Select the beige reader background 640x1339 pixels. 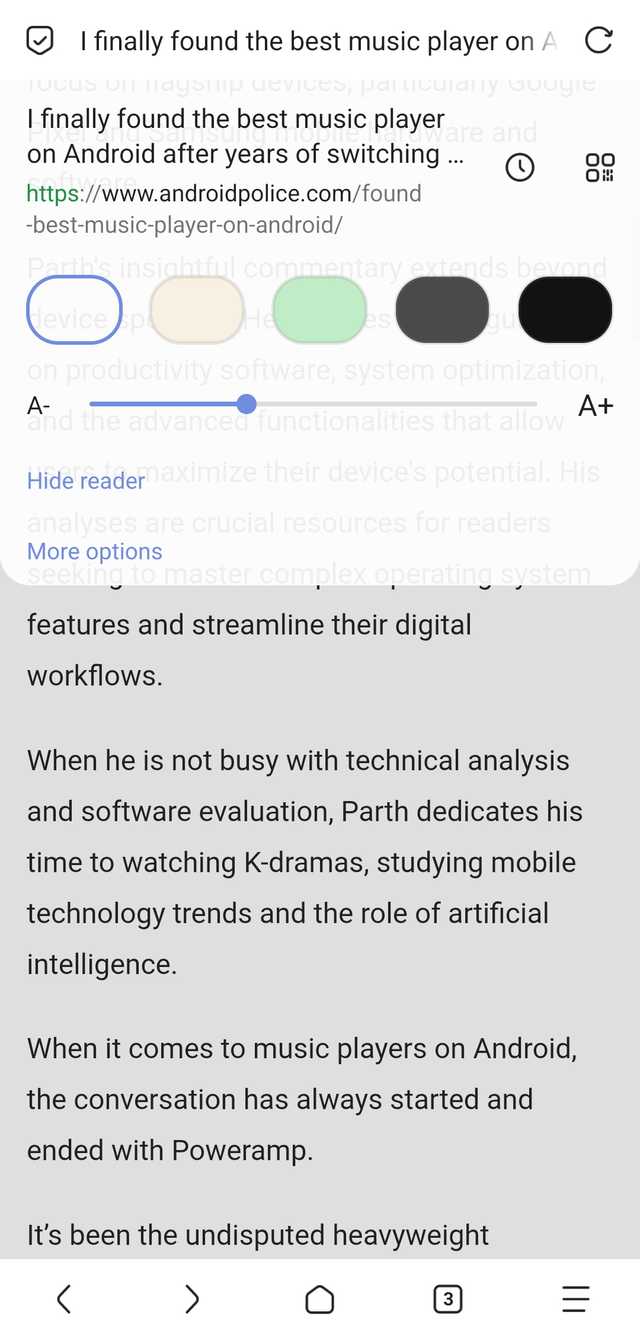click(x=196, y=310)
